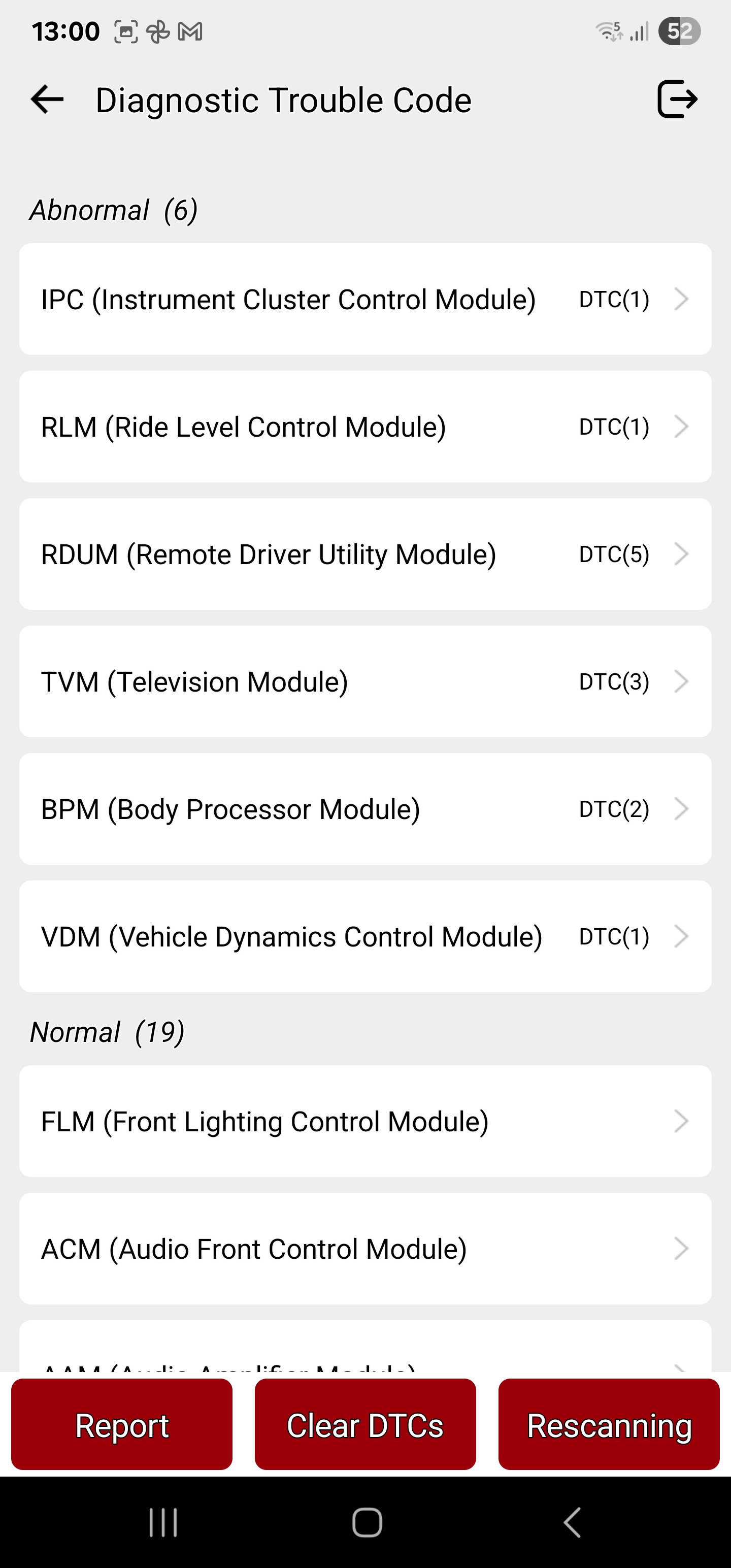Open TVM Television Module trouble codes

point(365,682)
